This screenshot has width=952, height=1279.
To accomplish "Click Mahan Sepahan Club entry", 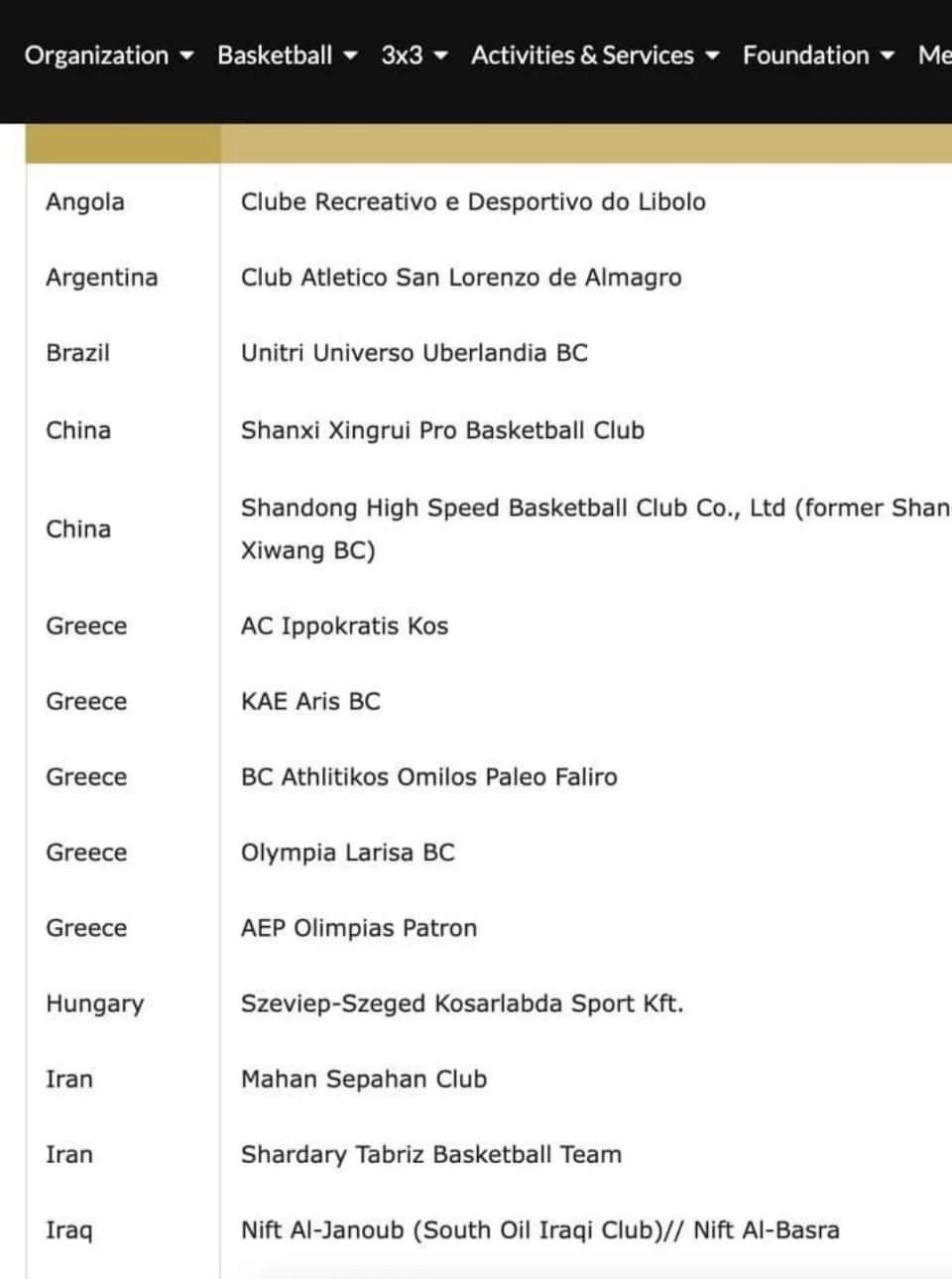I will (363, 1079).
